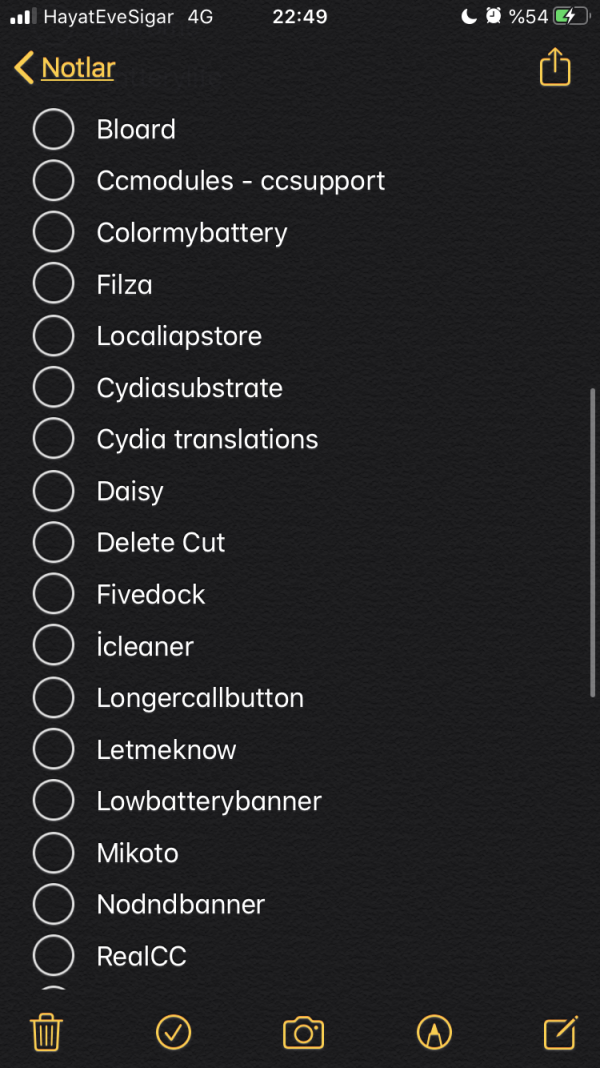Compose a new note
Image resolution: width=600 pixels, height=1068 pixels.
point(560,1031)
